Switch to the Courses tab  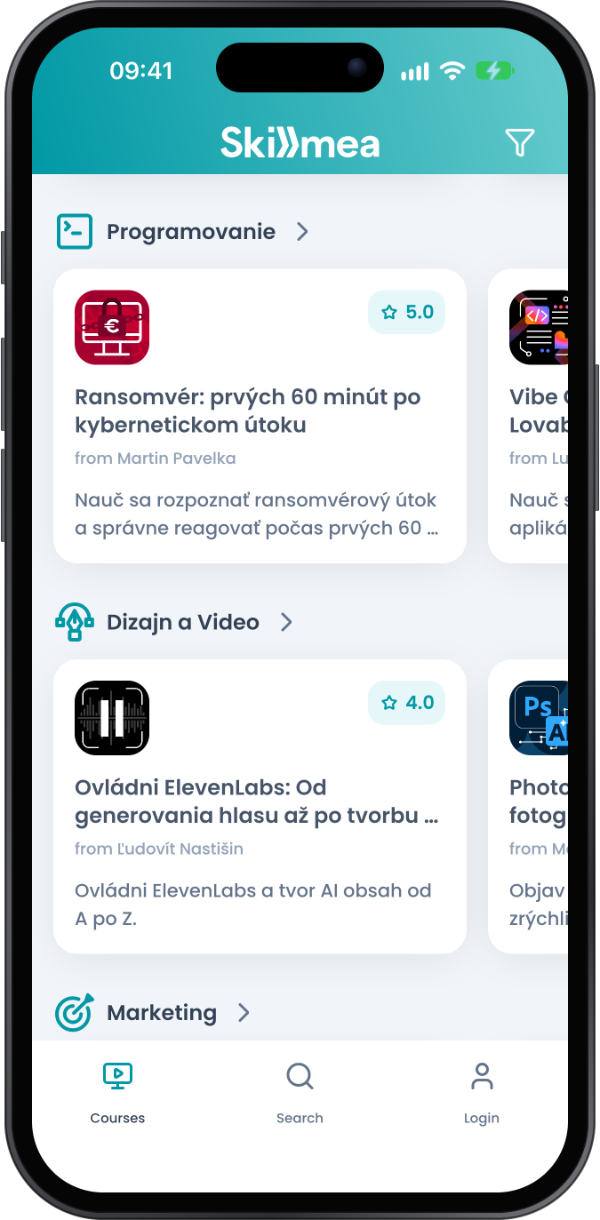(118, 1093)
